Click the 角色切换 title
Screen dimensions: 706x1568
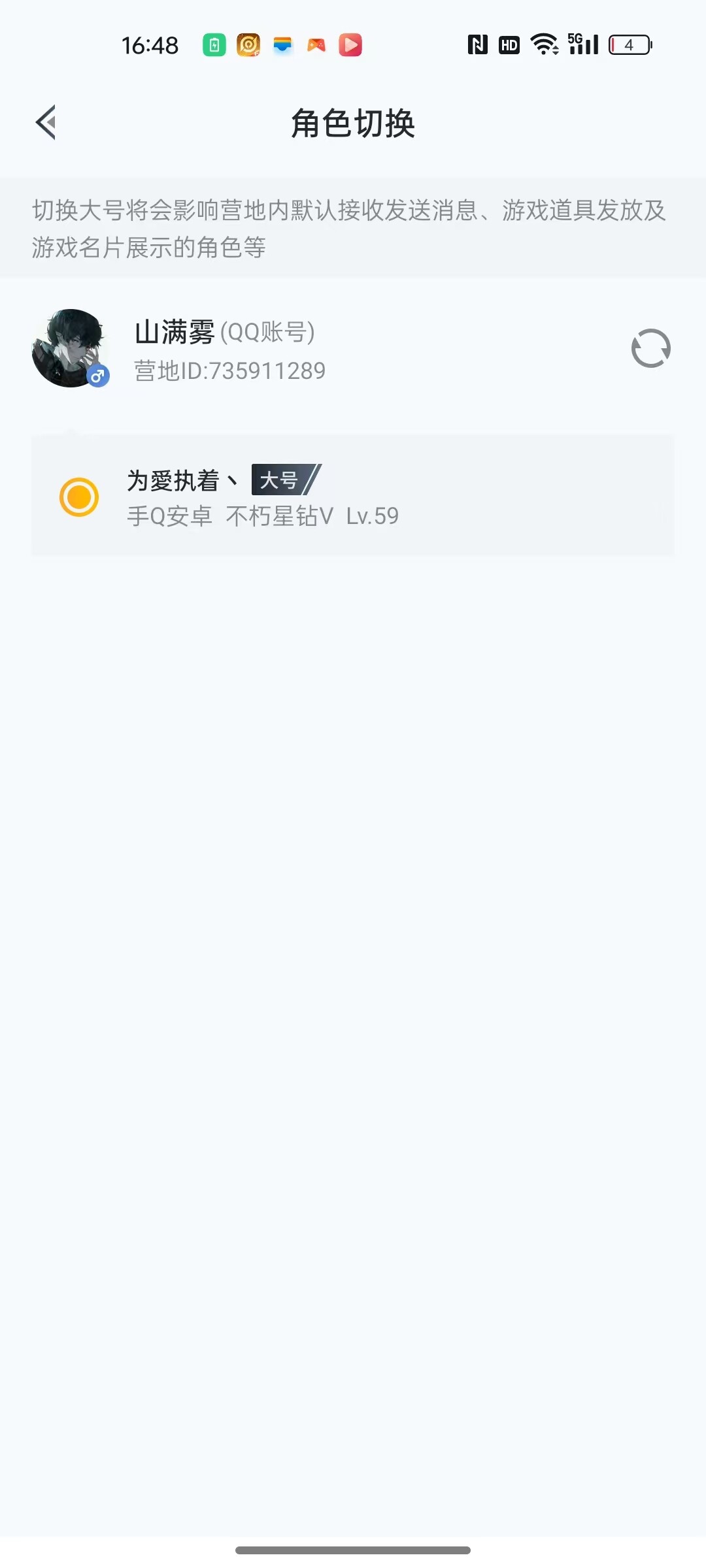tap(353, 123)
